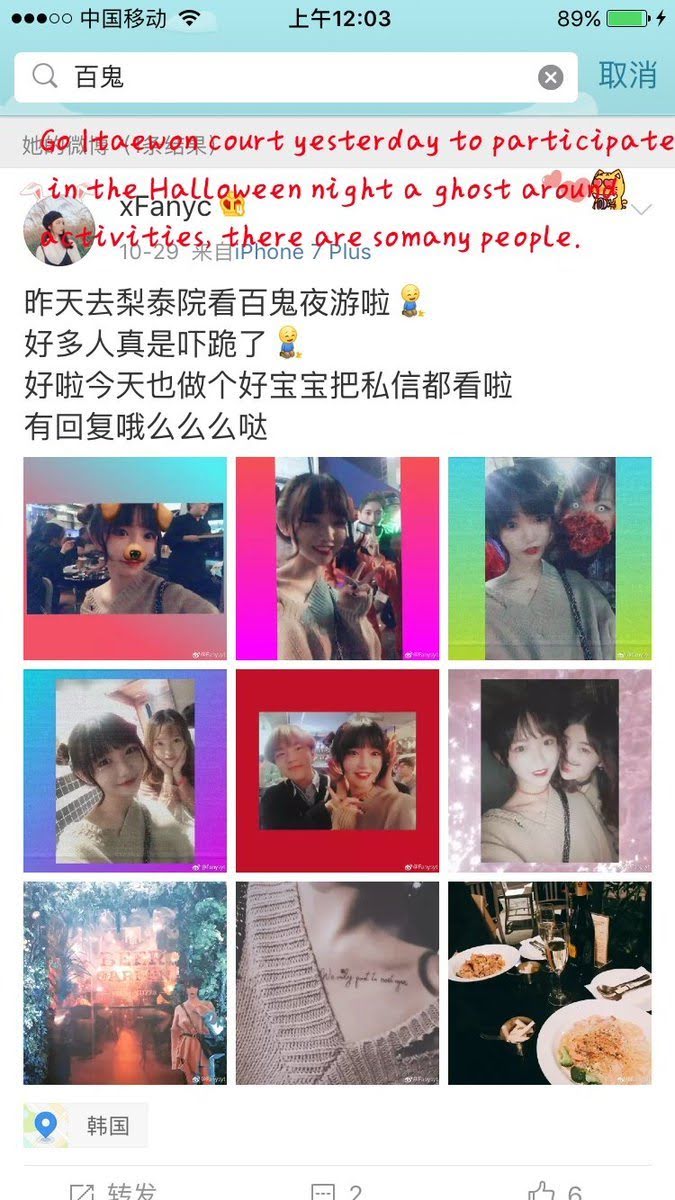675x1200 pixels.
Task: View the photo with the pink gradient border
Action: (337, 559)
